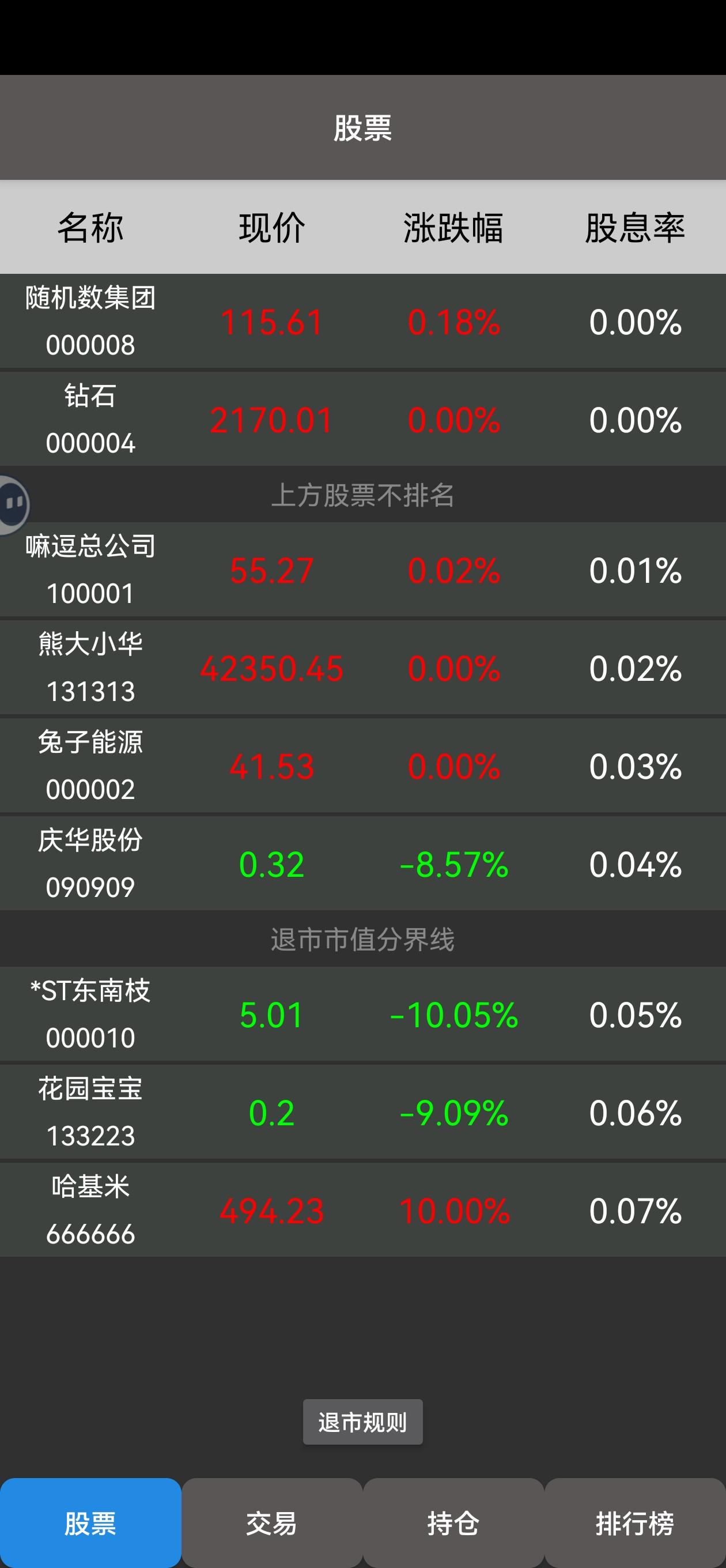This screenshot has width=726, height=1568.
Task: Tap the 庆华股份 090909 row
Action: (362, 864)
